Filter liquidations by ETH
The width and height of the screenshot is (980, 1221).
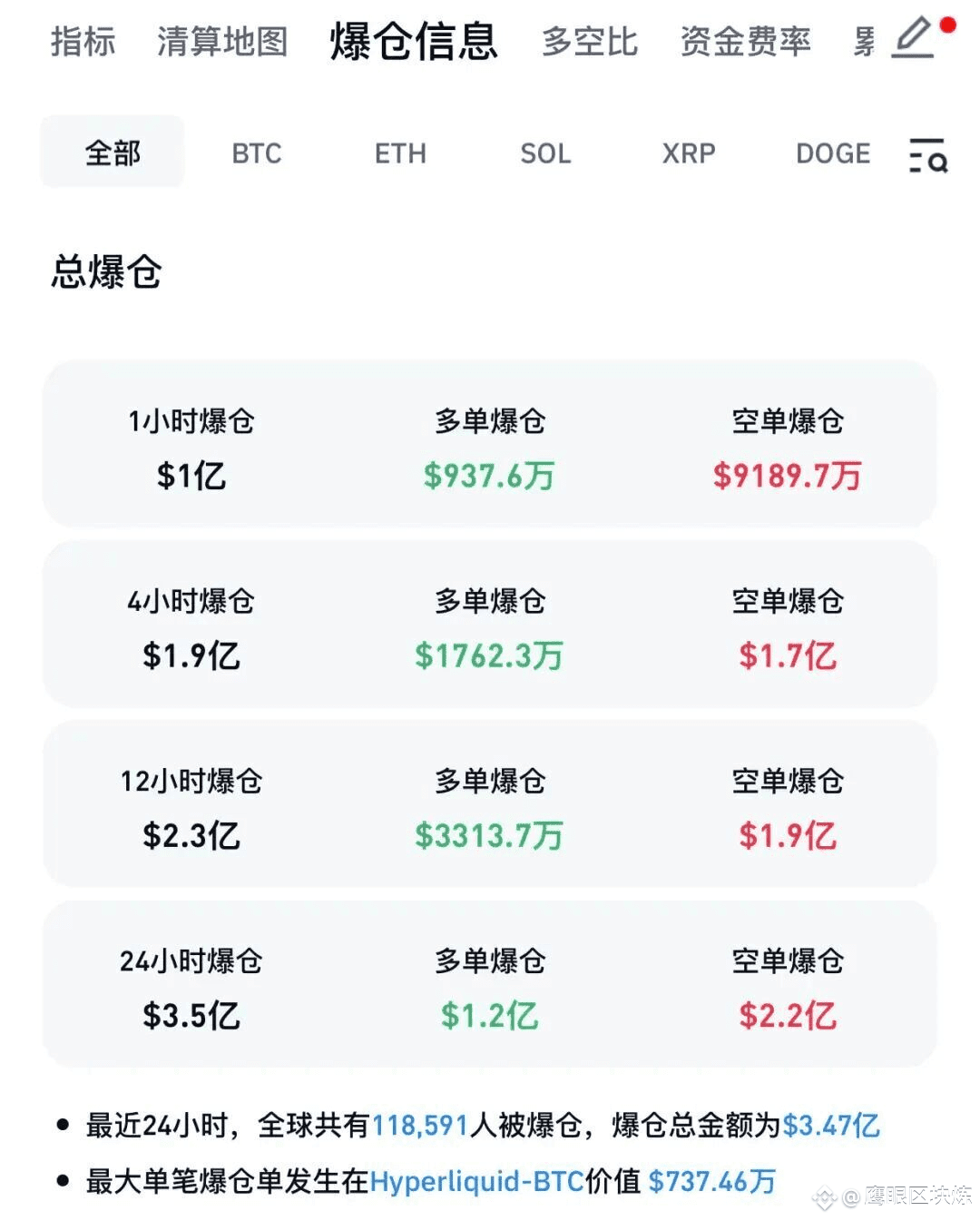tap(400, 153)
